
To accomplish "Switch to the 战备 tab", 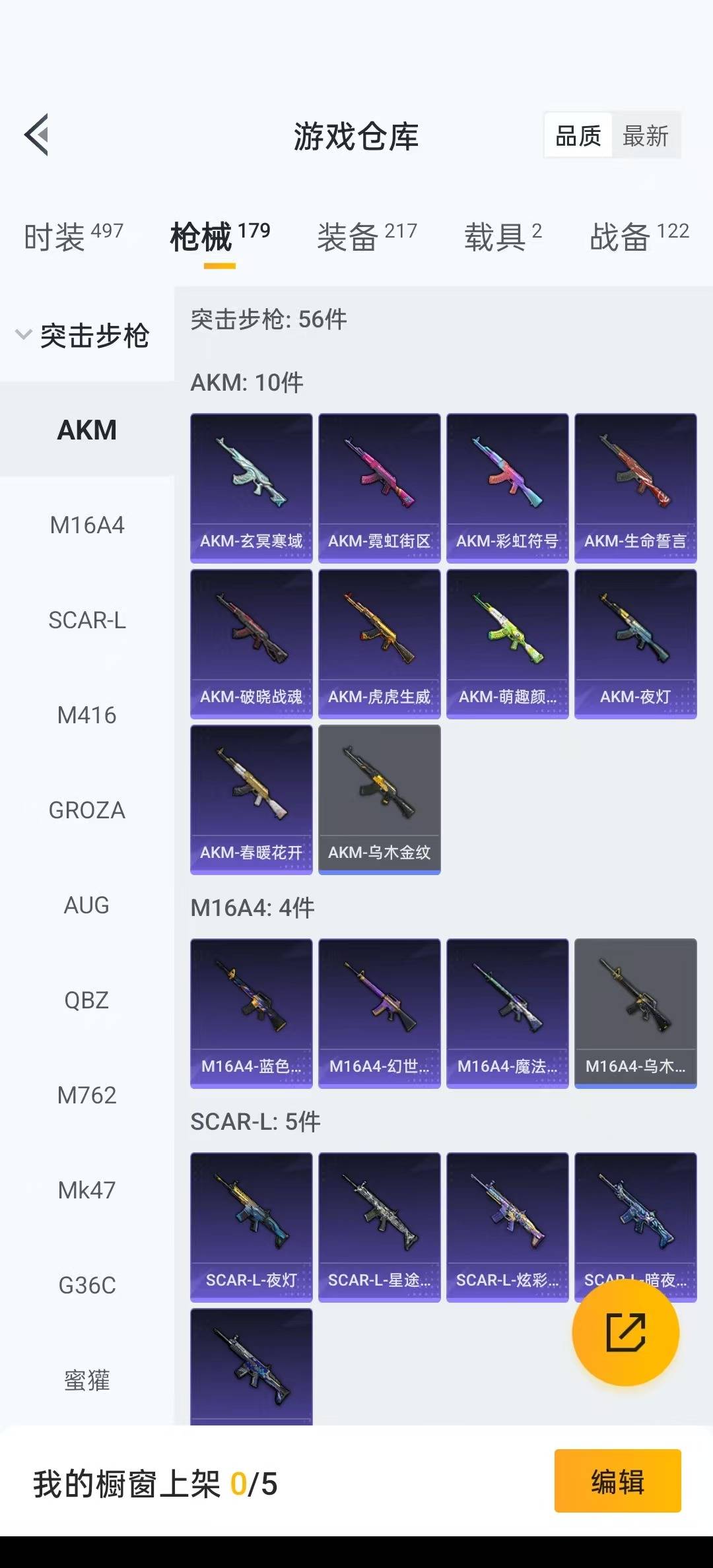I will pos(639,236).
